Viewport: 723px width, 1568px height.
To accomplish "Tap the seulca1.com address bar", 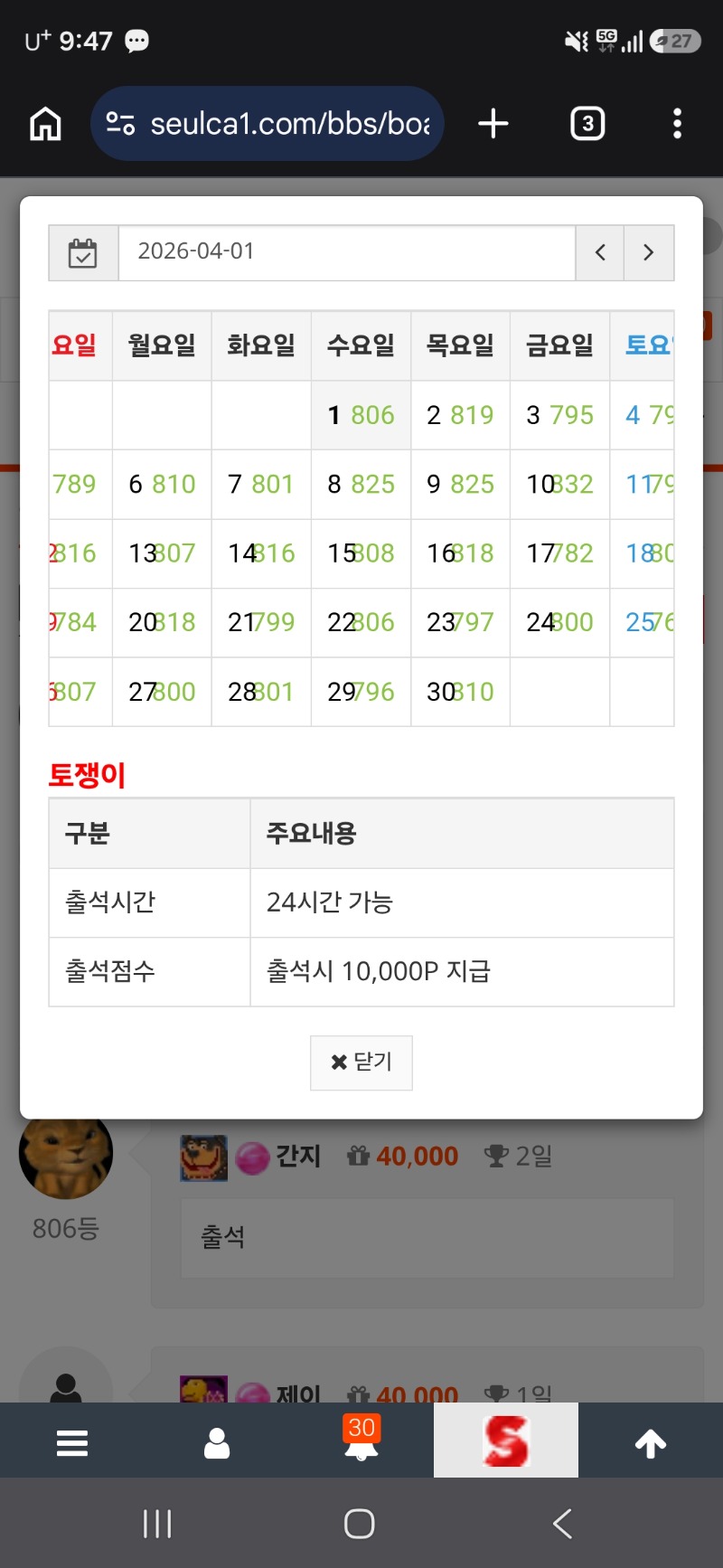I will pyautogui.click(x=268, y=124).
